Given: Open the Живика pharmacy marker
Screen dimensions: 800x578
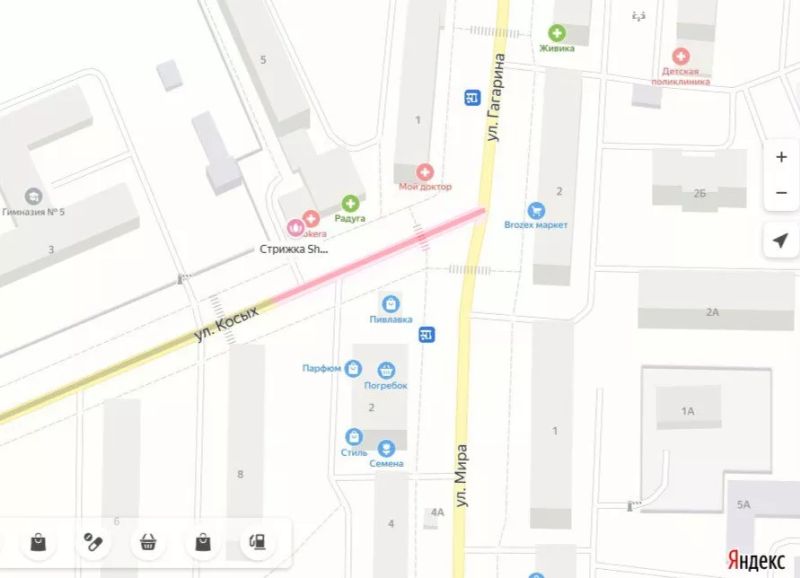Looking at the screenshot, I should click(x=556, y=33).
